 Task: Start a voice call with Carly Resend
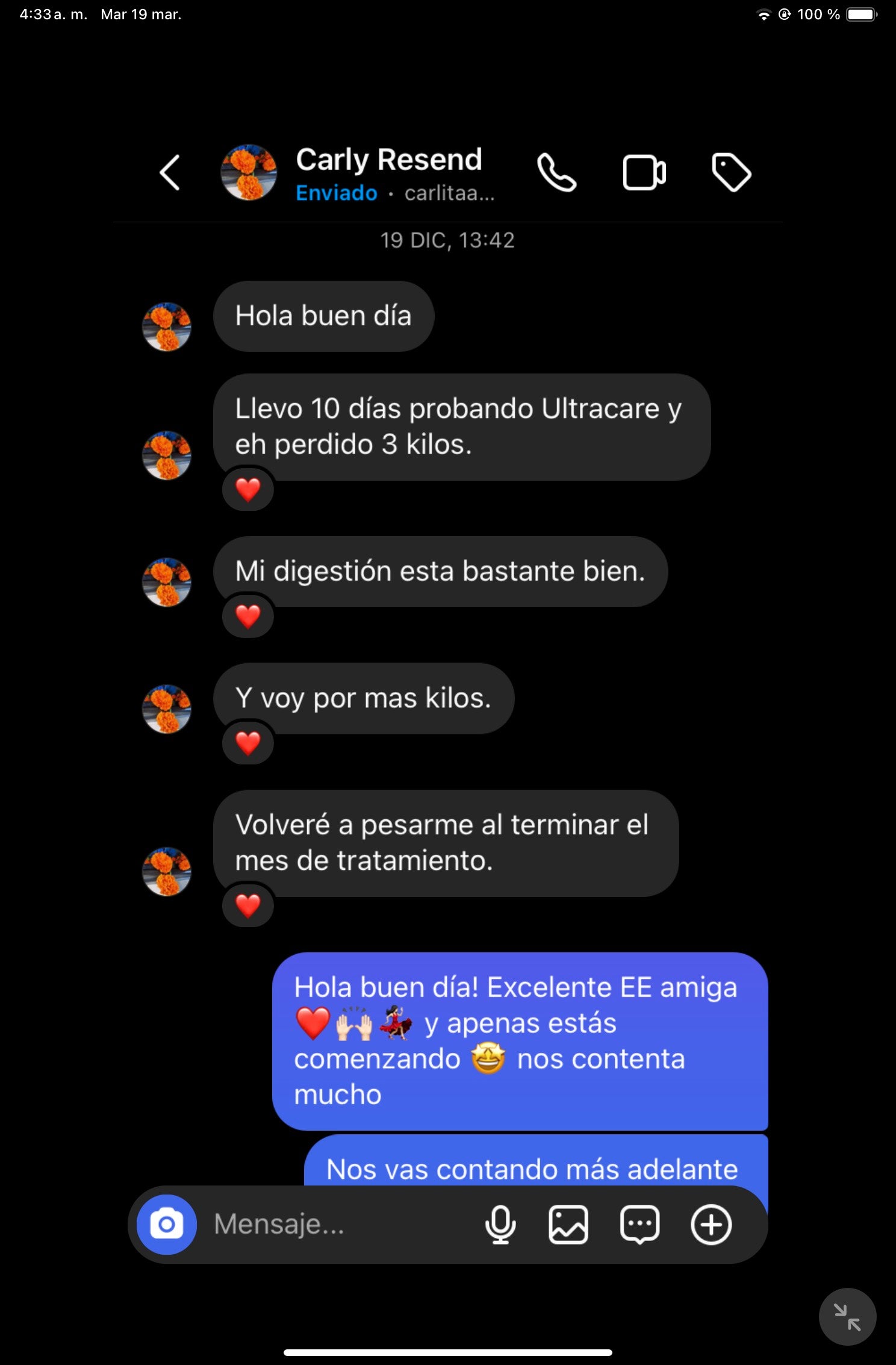[x=556, y=173]
